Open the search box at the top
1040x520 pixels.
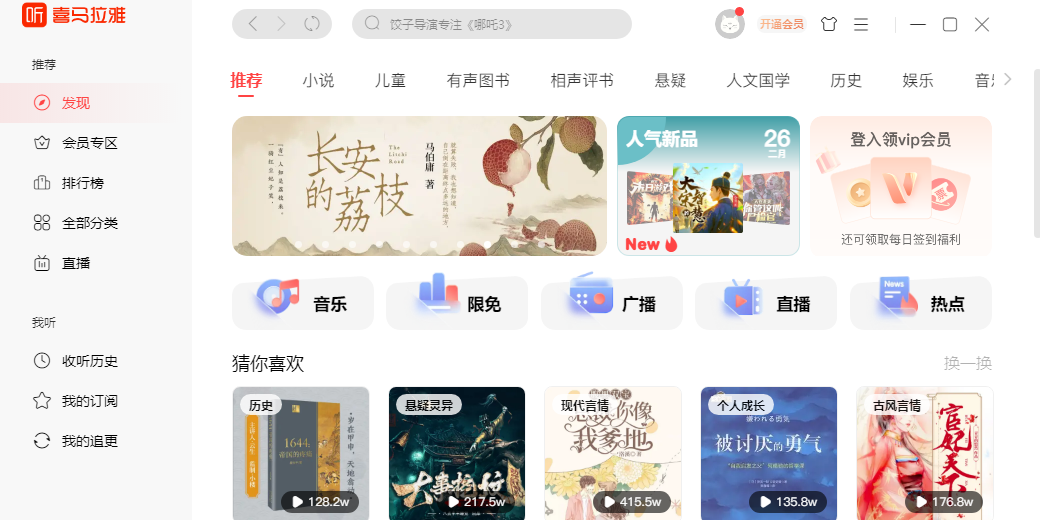coord(492,24)
